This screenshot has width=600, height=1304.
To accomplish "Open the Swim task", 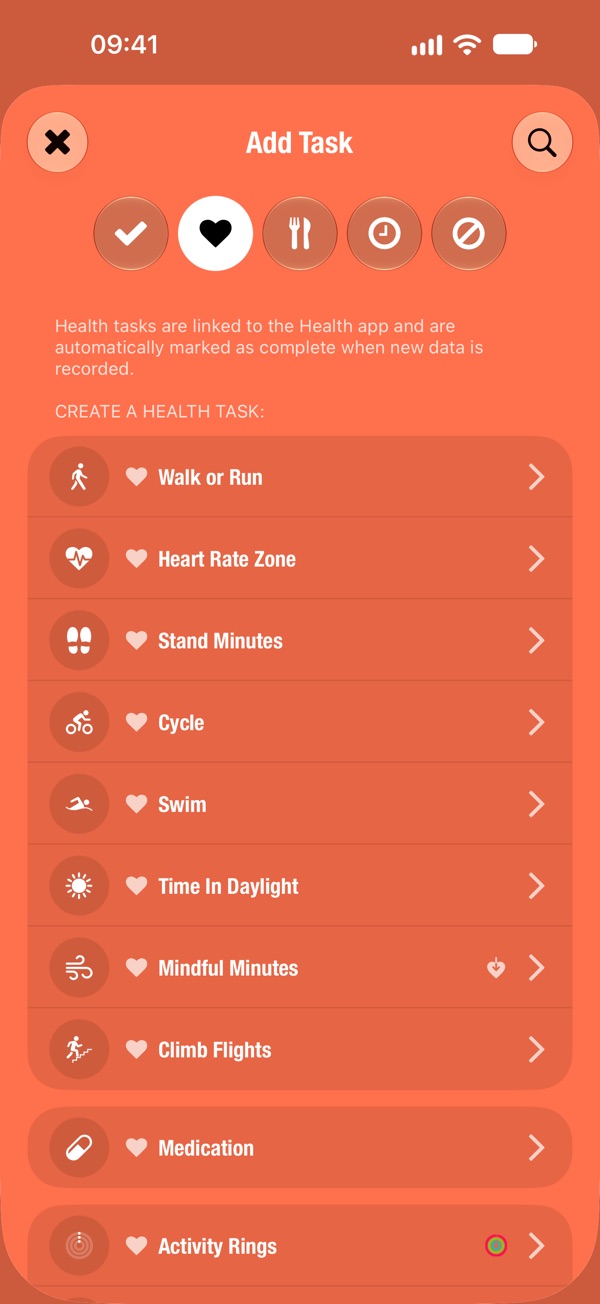I will [x=300, y=805].
